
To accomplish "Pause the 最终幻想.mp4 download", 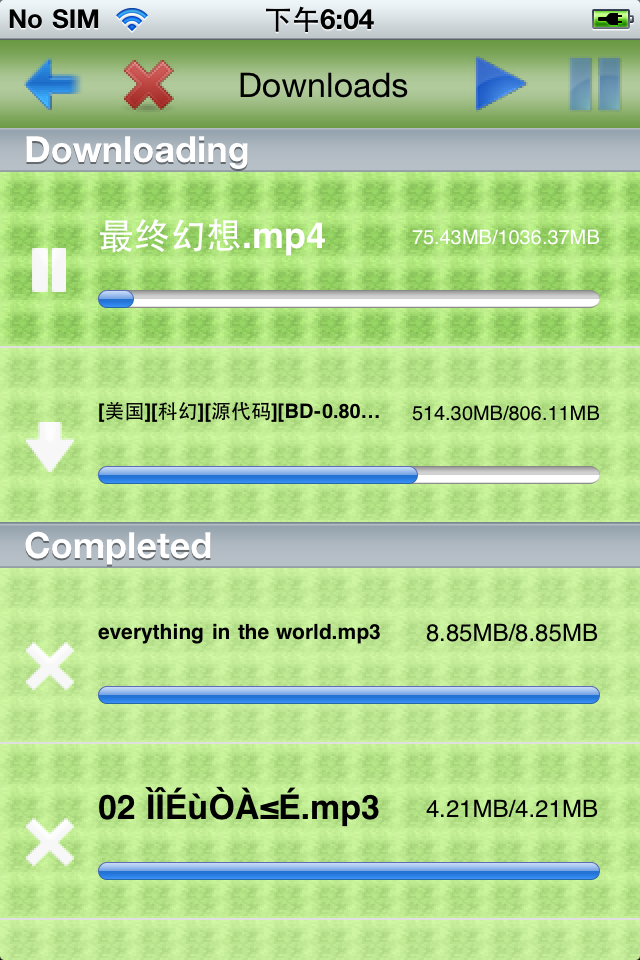I will (49, 270).
